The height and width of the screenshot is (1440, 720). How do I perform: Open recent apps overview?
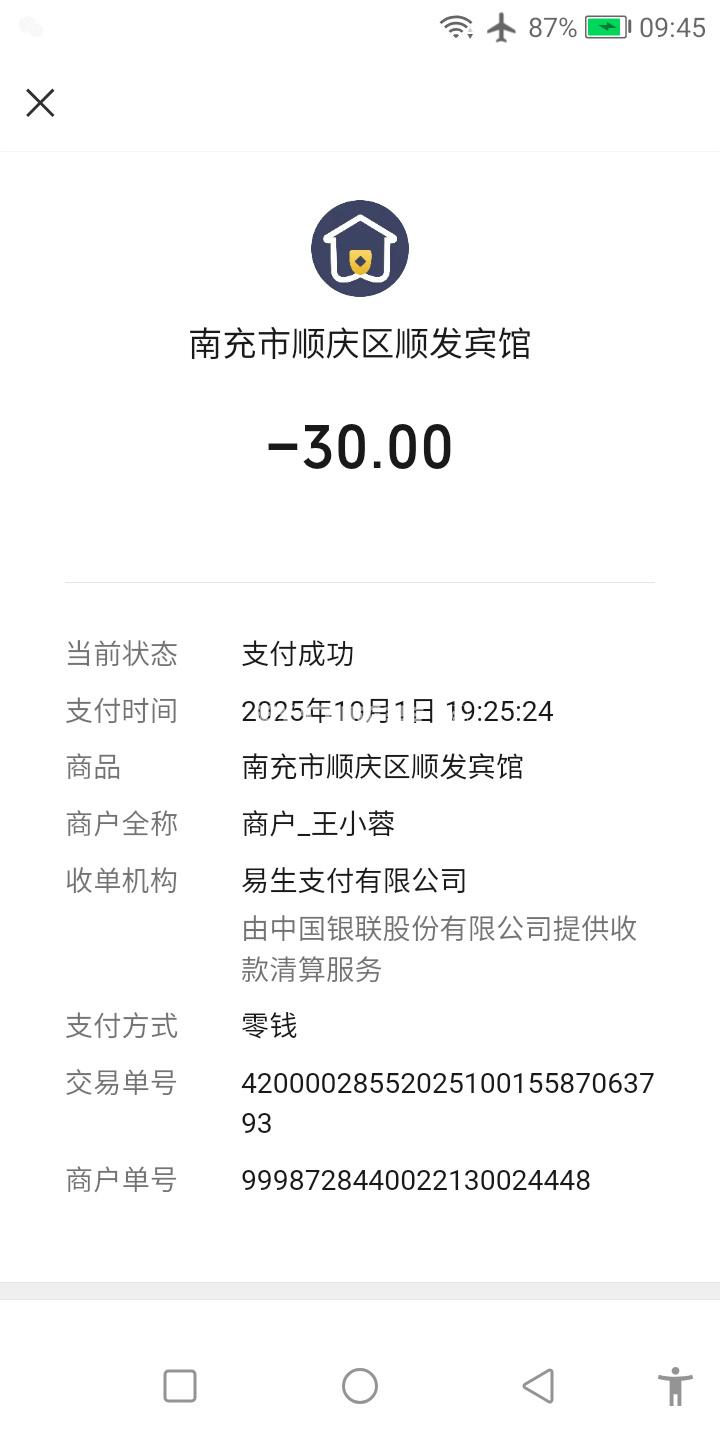180,1386
